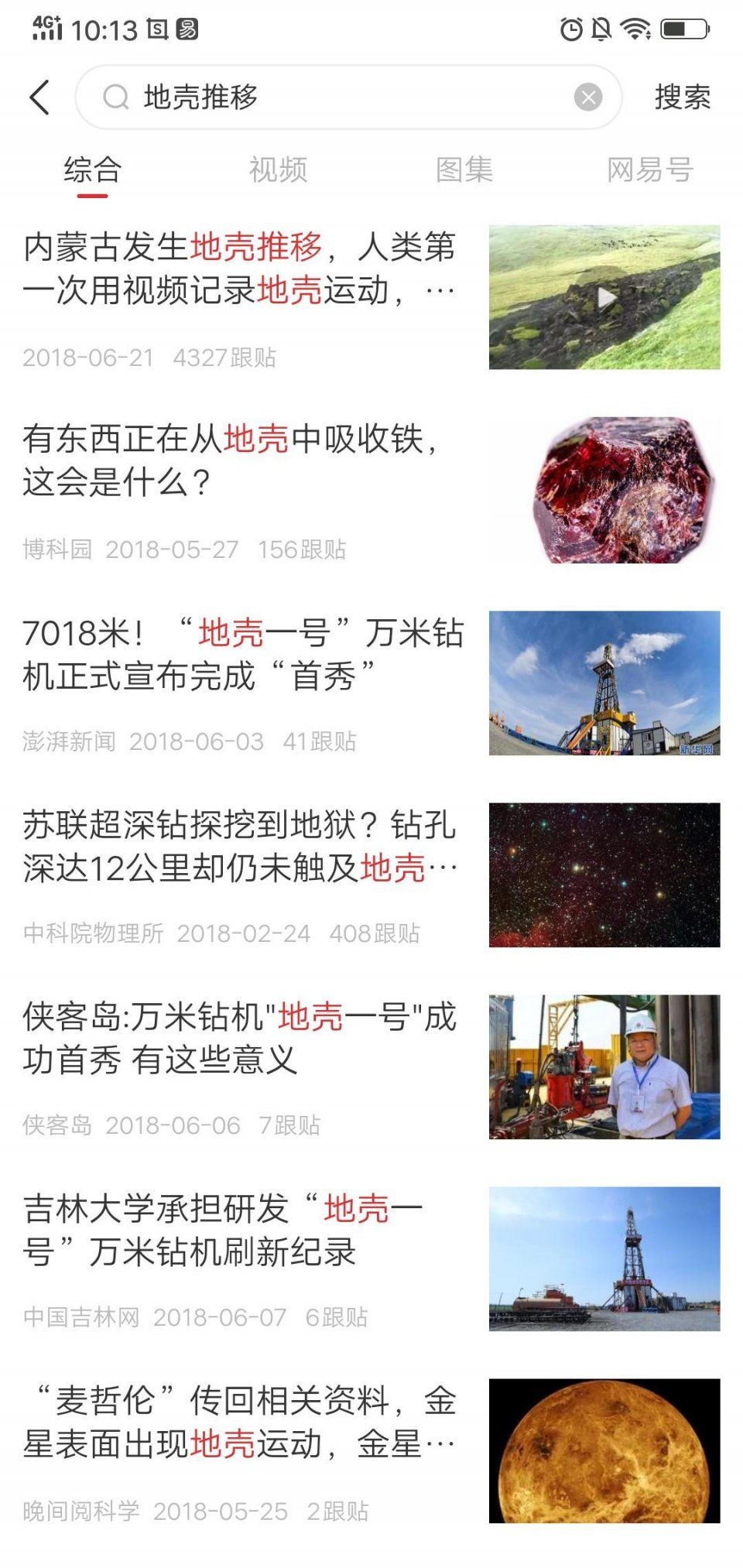743x1568 pixels.
Task: Play the 内蒙古地壳推移 video thumbnail
Action: [606, 296]
